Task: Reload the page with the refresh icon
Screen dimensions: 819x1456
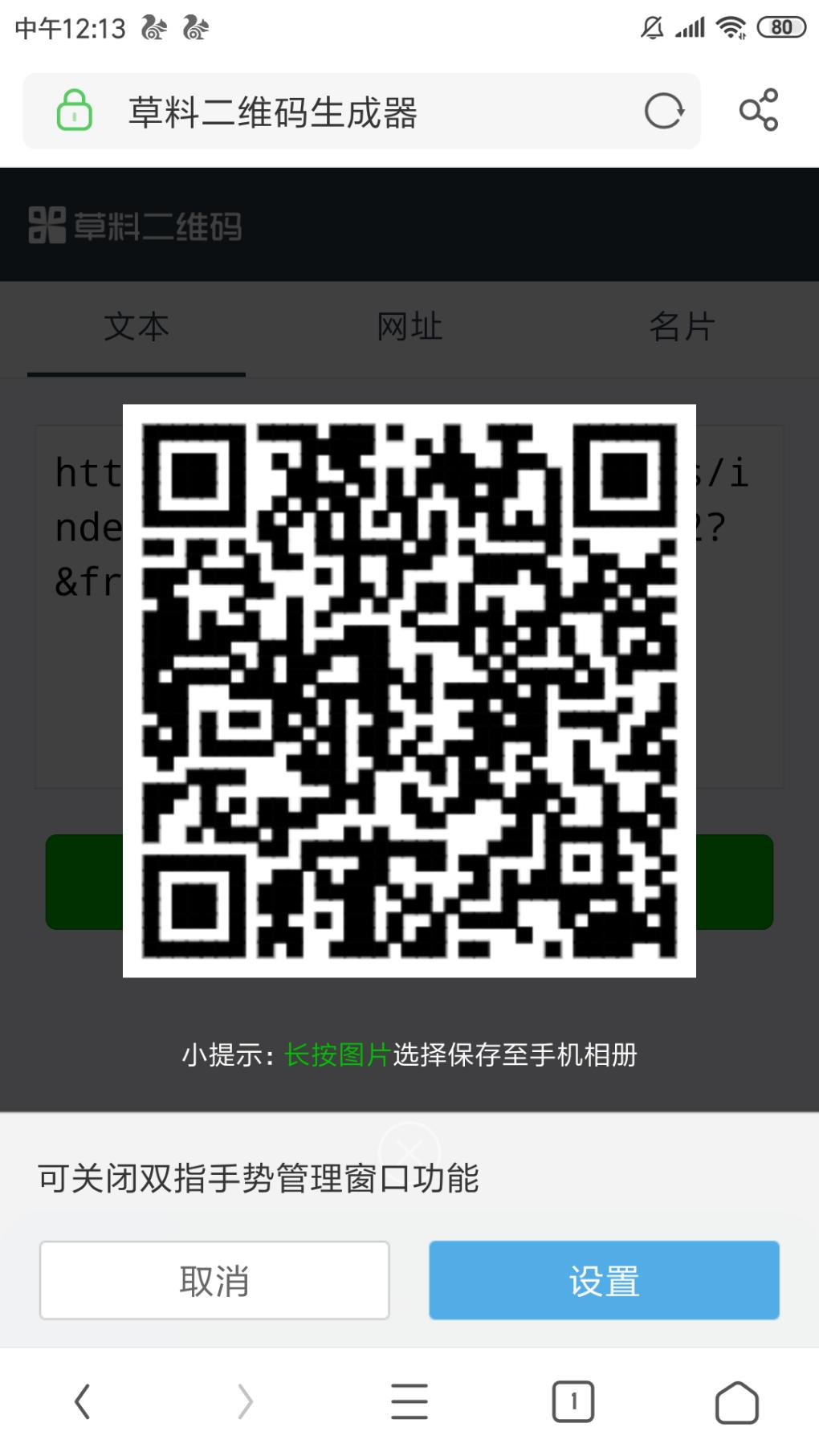Action: [x=663, y=112]
